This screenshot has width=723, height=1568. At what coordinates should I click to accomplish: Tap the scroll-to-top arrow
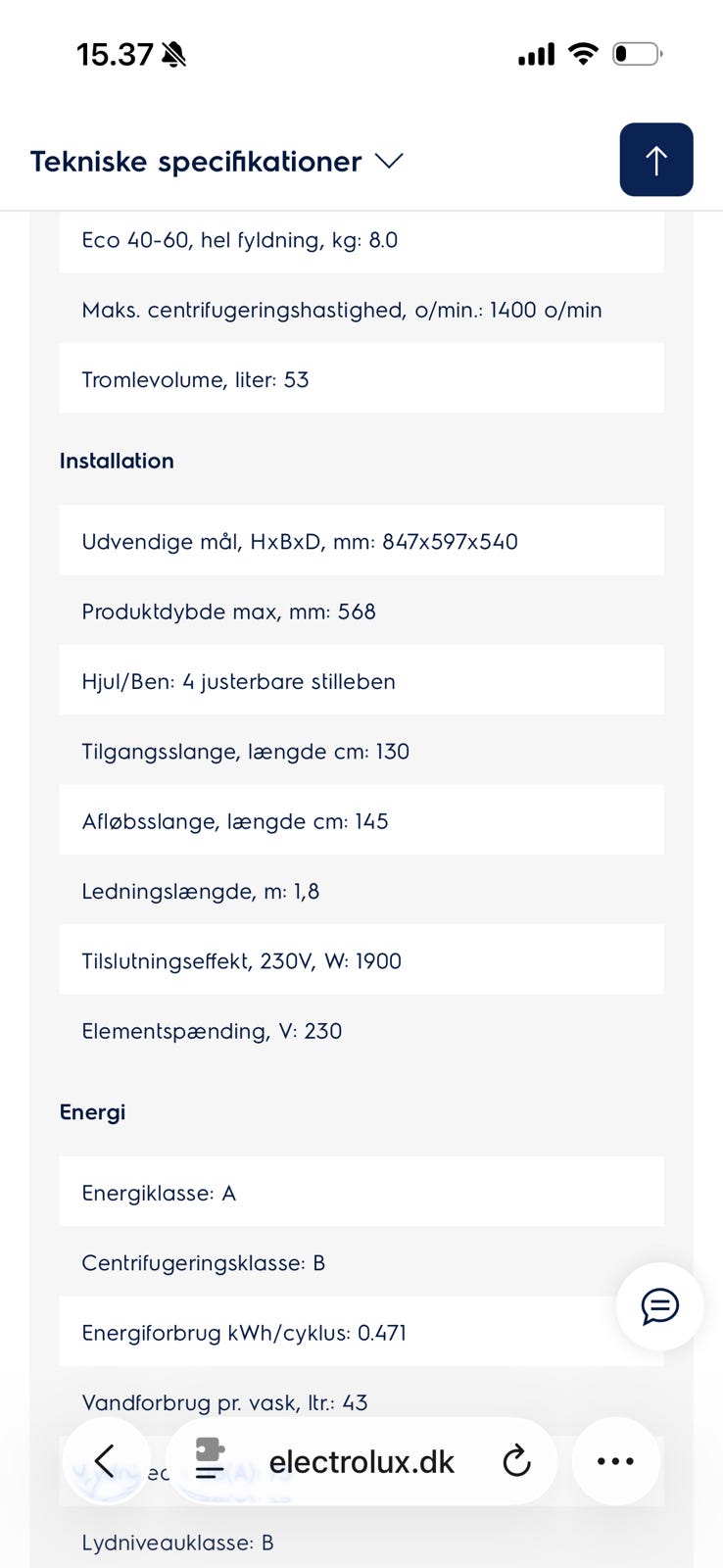tap(656, 159)
